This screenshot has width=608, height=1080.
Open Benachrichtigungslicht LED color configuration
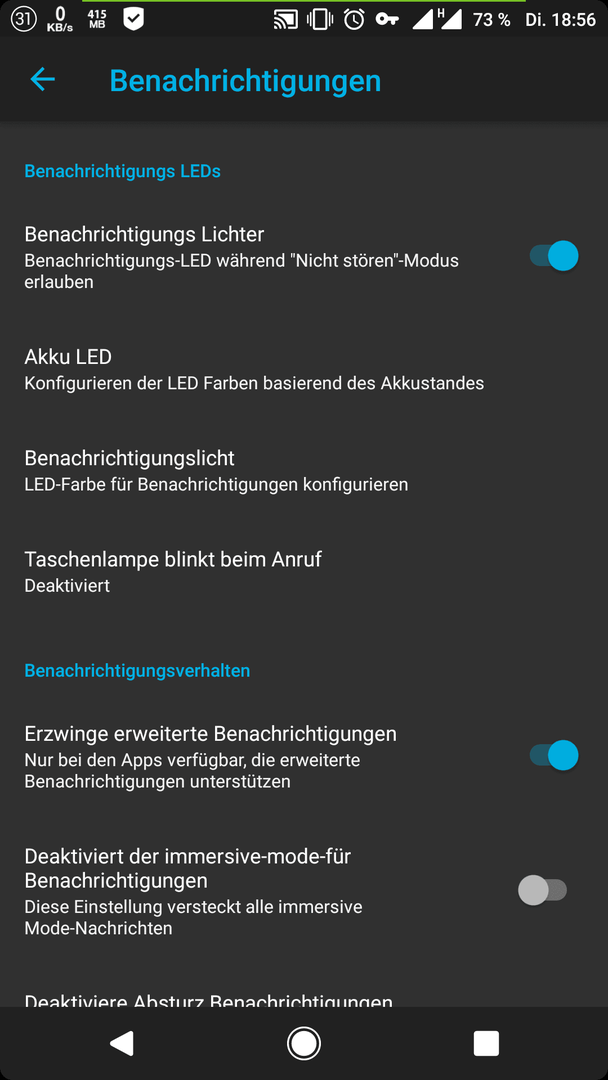(x=304, y=470)
